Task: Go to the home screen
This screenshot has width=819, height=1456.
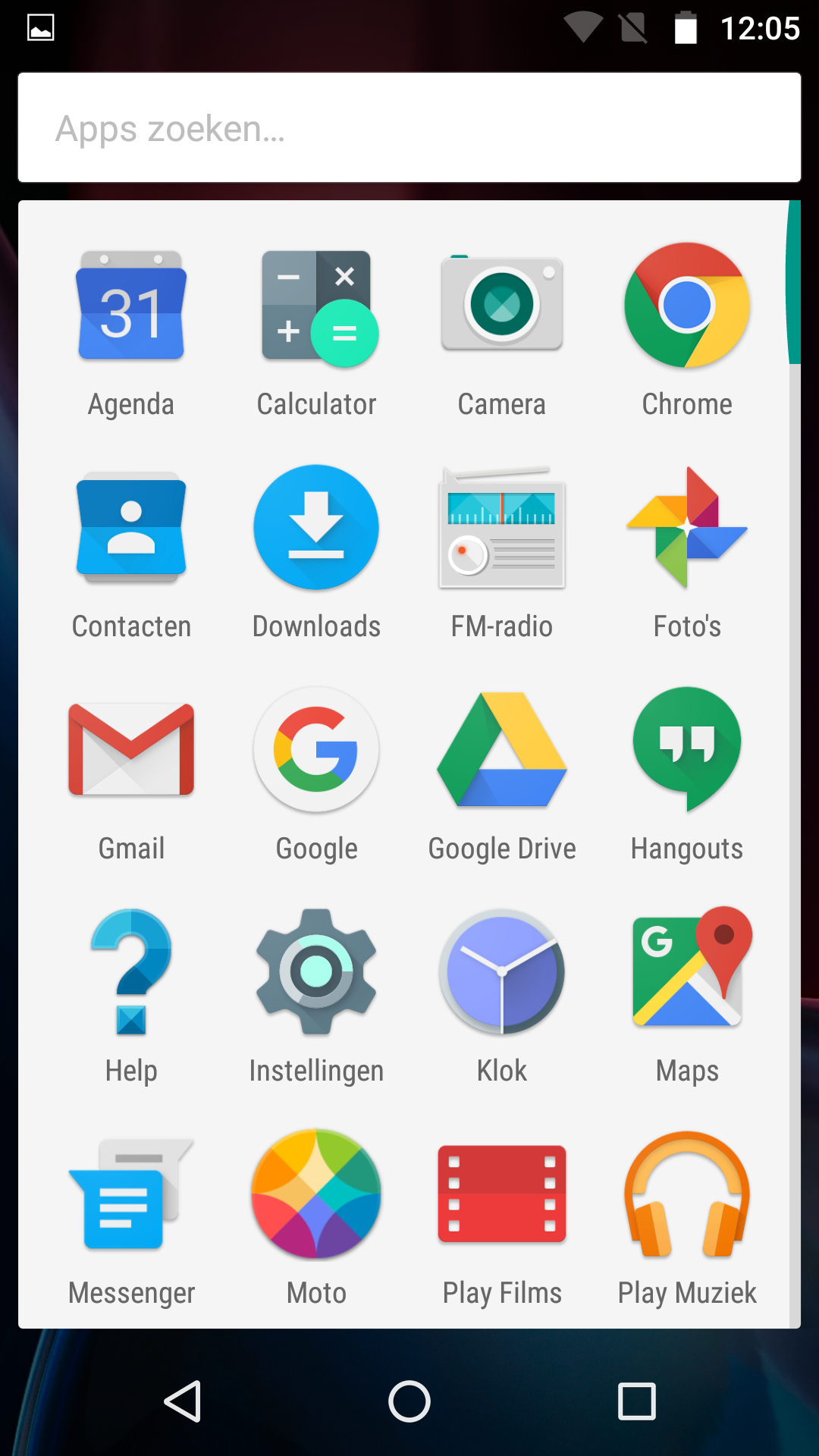Action: (x=409, y=1401)
